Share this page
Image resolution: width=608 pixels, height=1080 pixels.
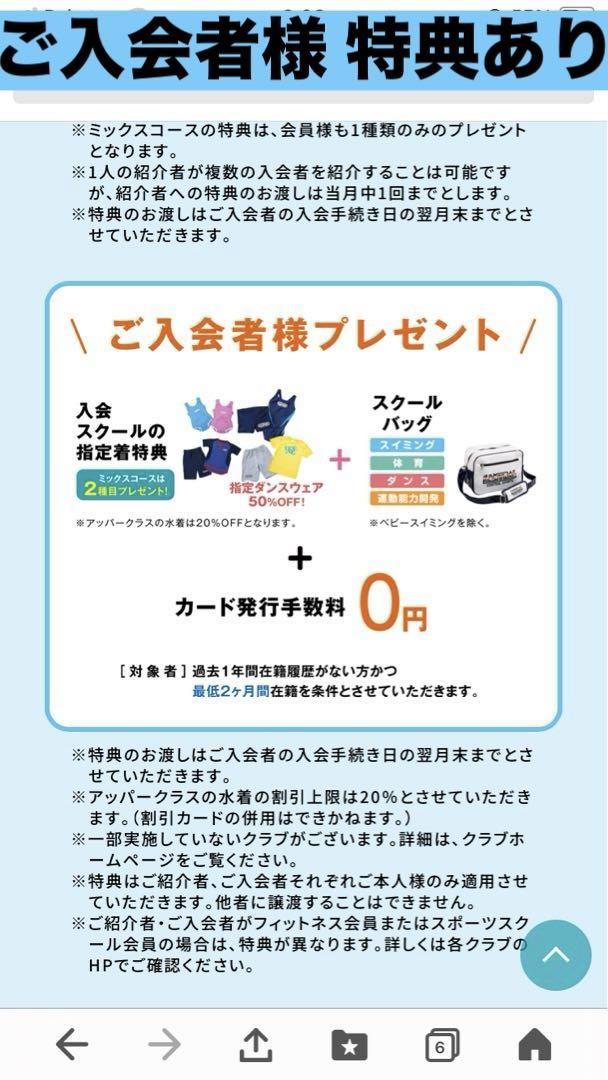click(256, 1045)
